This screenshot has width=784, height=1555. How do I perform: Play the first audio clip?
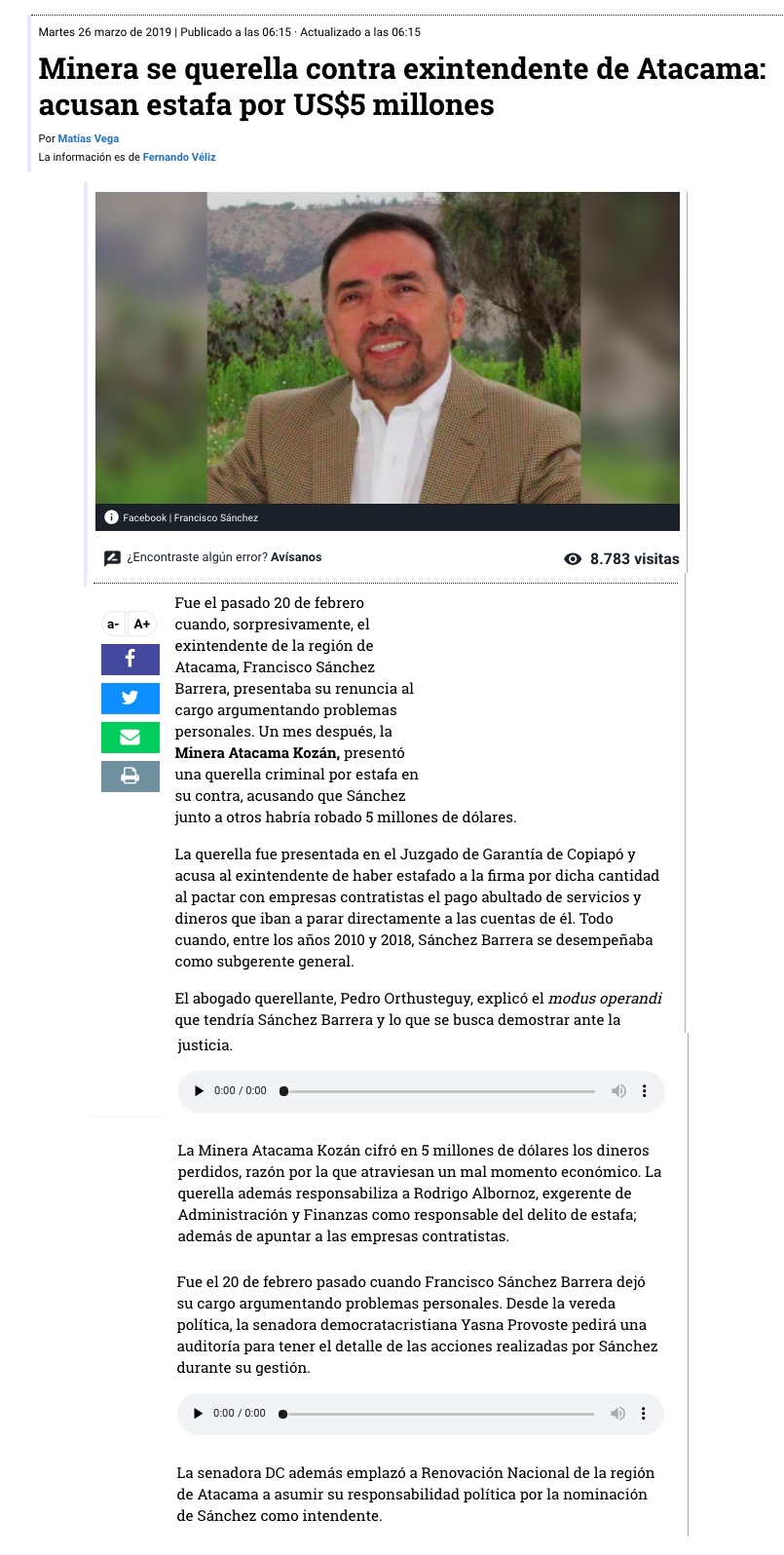coord(199,1091)
